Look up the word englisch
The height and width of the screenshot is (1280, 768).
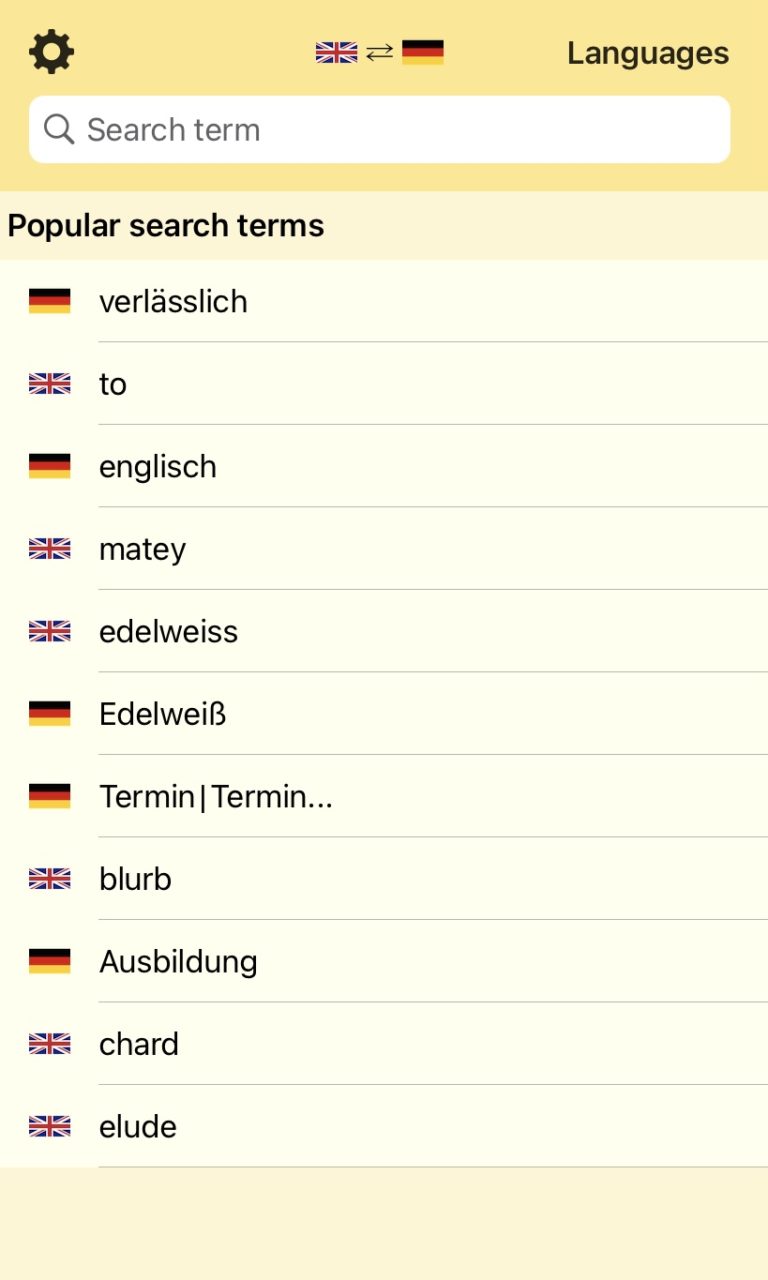click(x=157, y=466)
